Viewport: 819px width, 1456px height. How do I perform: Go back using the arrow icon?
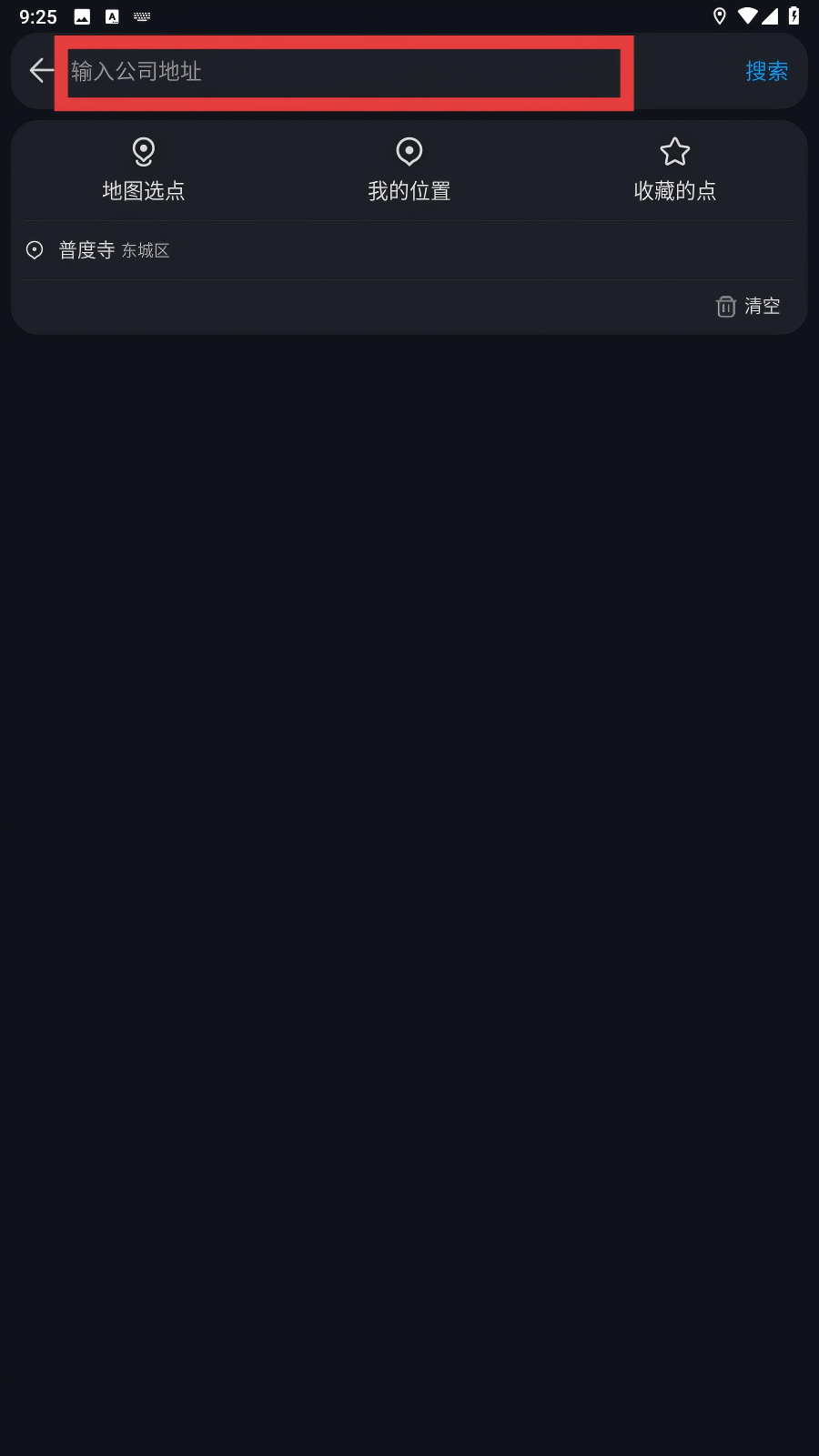click(x=41, y=71)
